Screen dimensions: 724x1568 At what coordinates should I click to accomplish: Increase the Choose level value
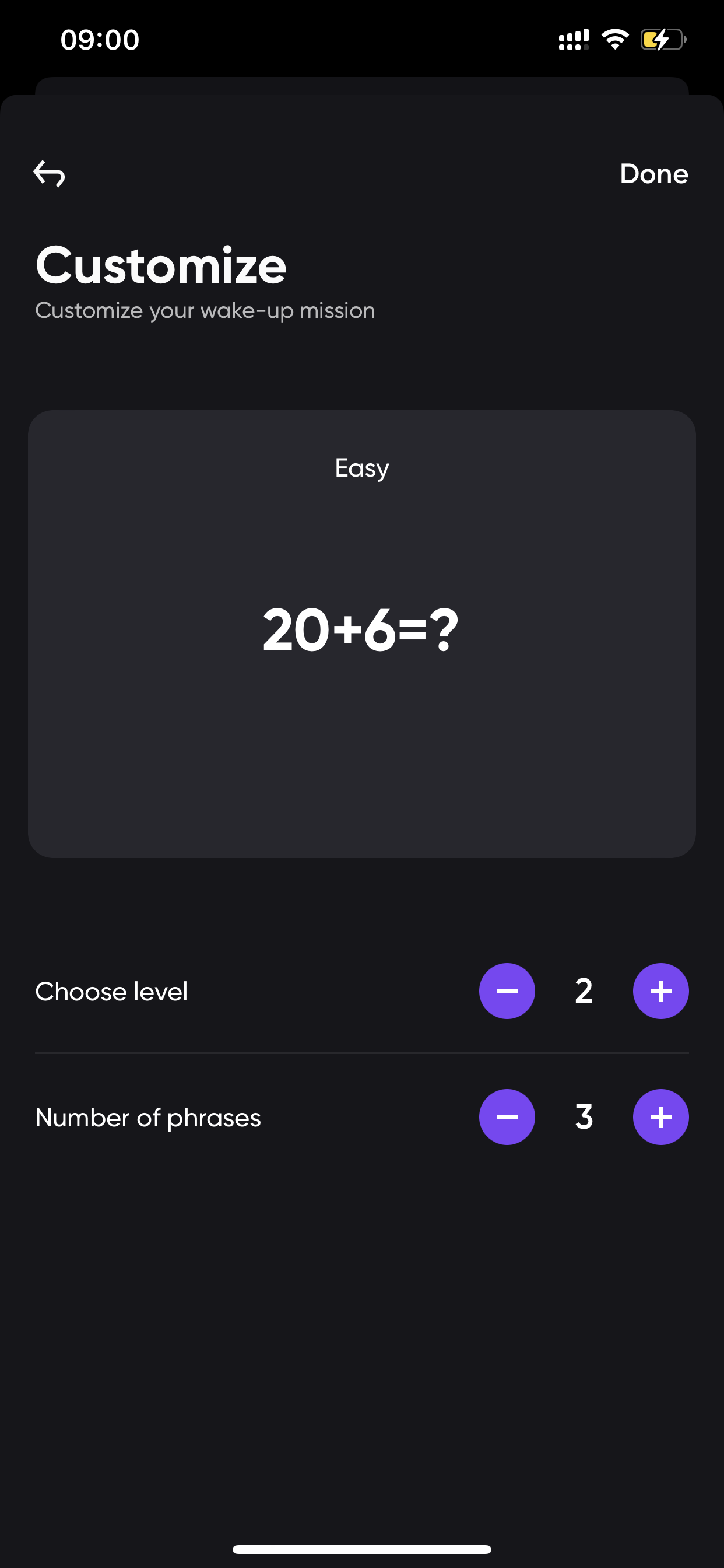point(660,991)
